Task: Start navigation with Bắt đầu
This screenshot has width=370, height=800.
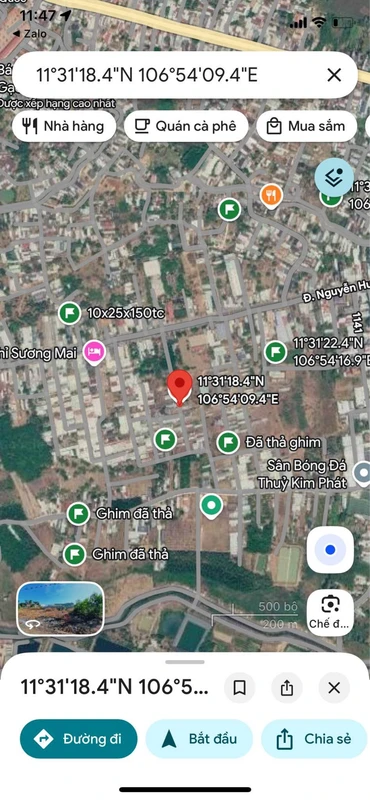Action: 199,739
